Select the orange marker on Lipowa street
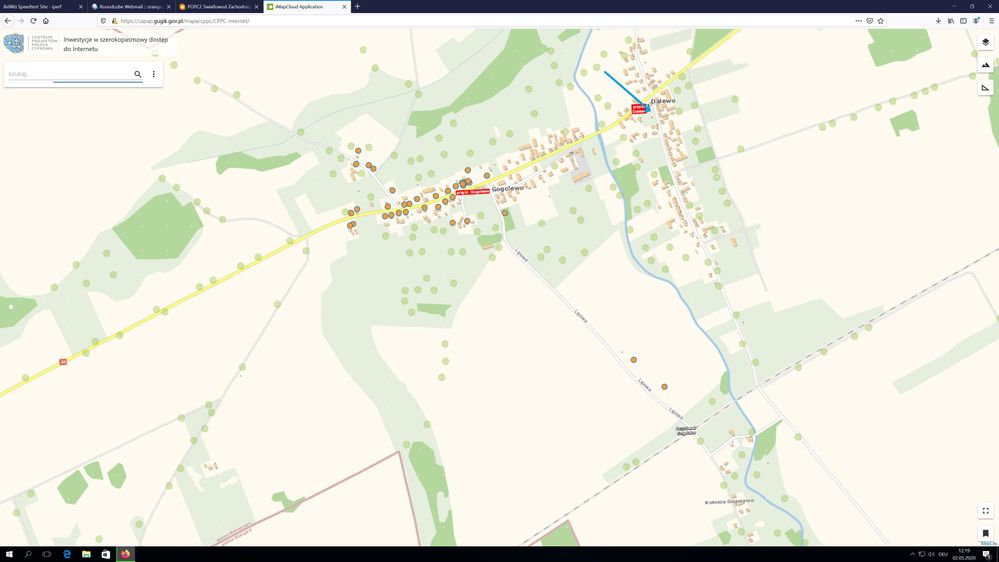 (x=634, y=359)
